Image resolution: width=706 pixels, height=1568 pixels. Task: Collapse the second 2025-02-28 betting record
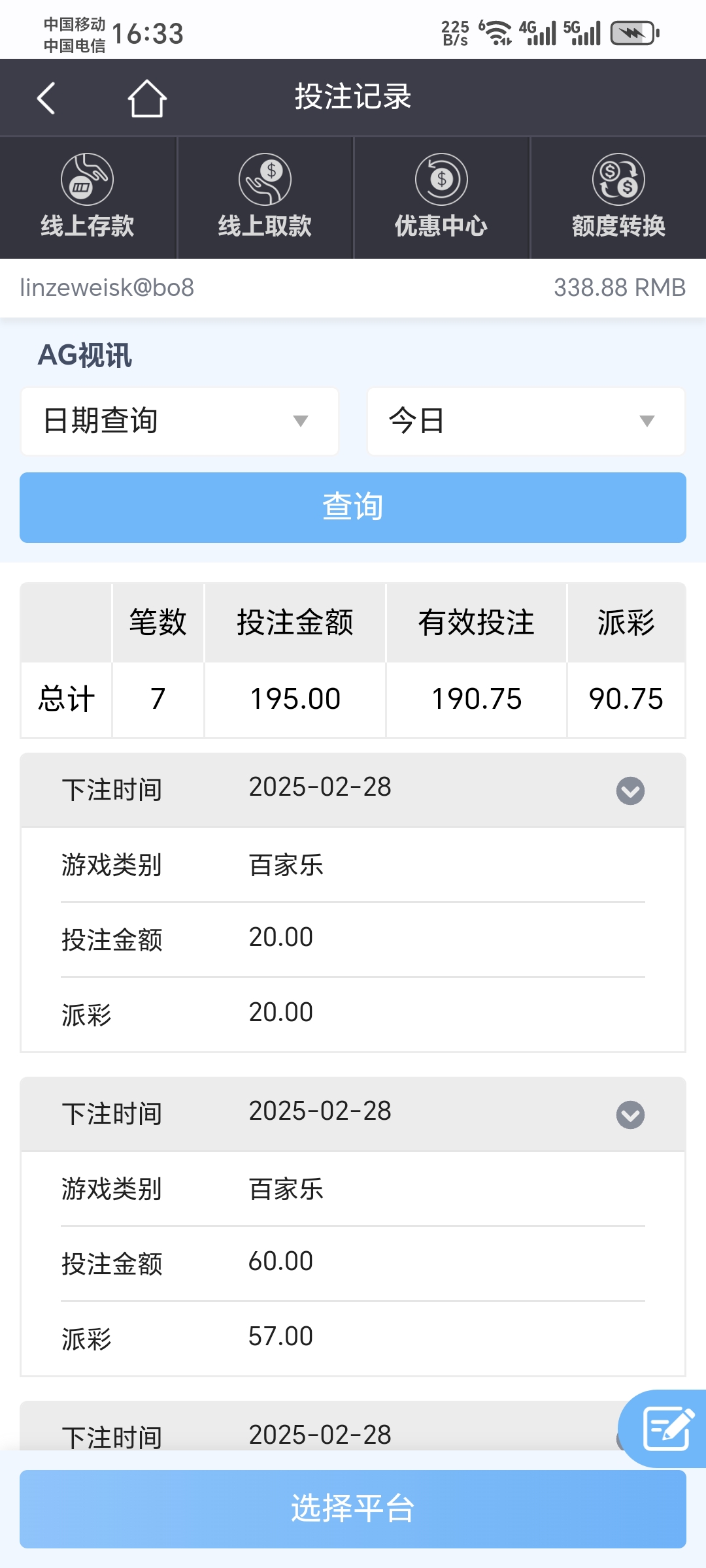(628, 1114)
